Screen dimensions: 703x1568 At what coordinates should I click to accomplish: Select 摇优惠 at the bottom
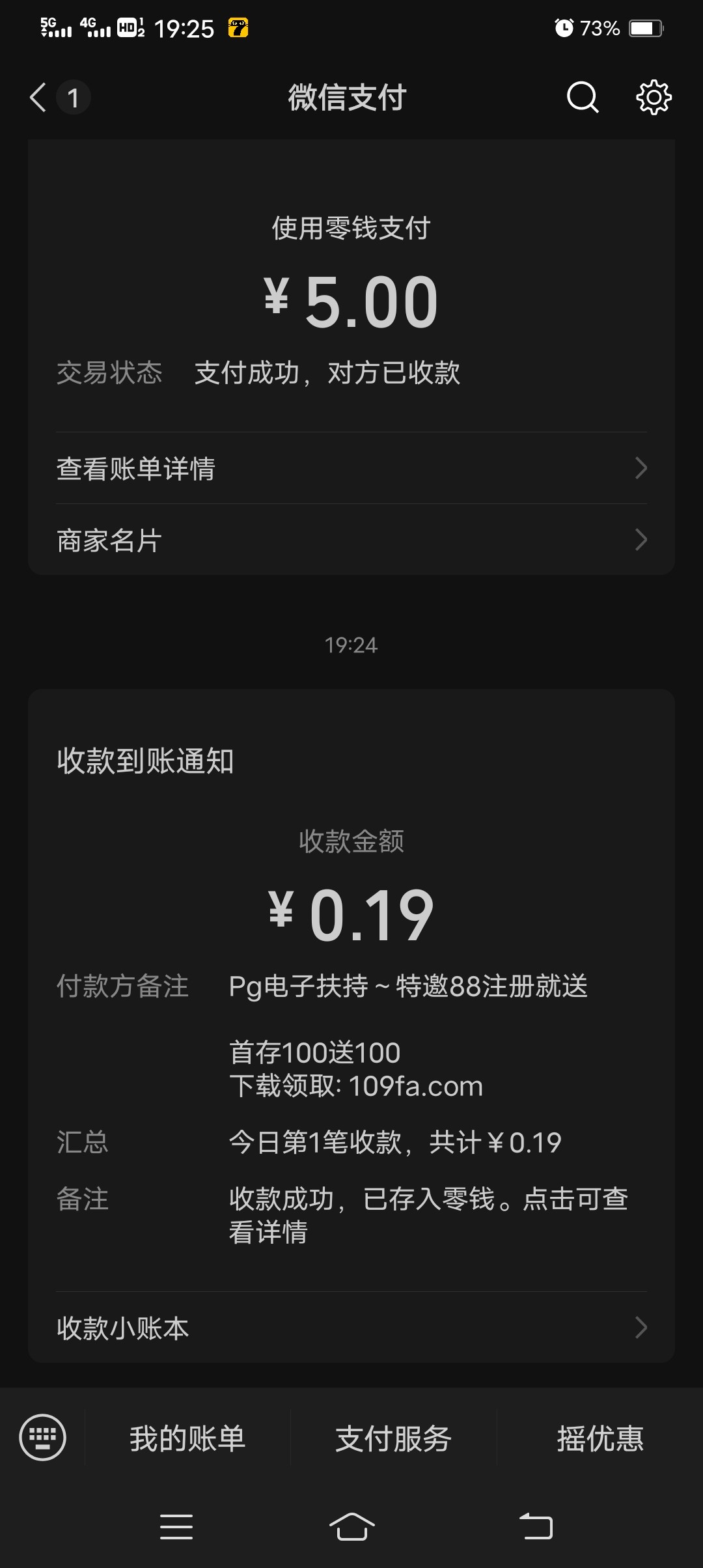[600, 1438]
